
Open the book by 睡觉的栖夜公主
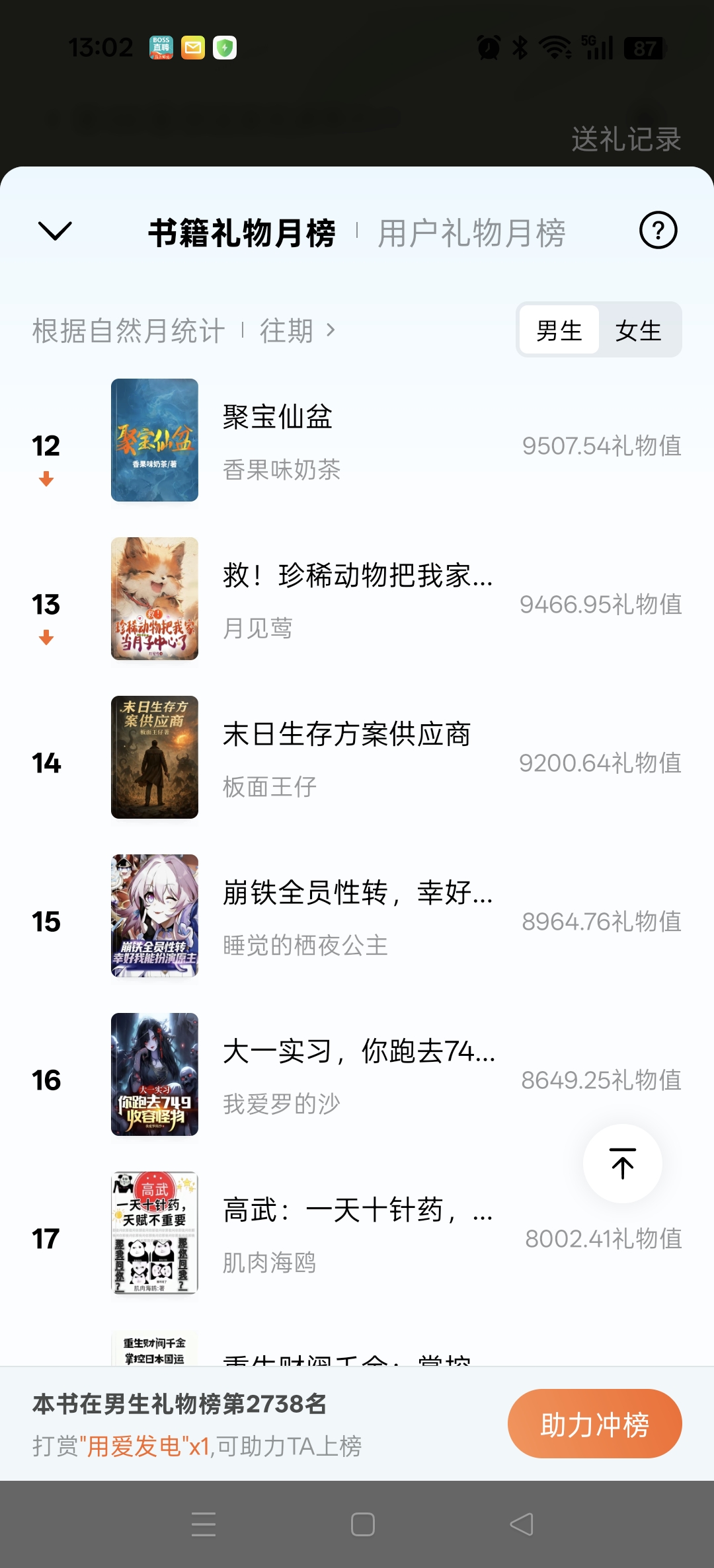click(x=357, y=916)
